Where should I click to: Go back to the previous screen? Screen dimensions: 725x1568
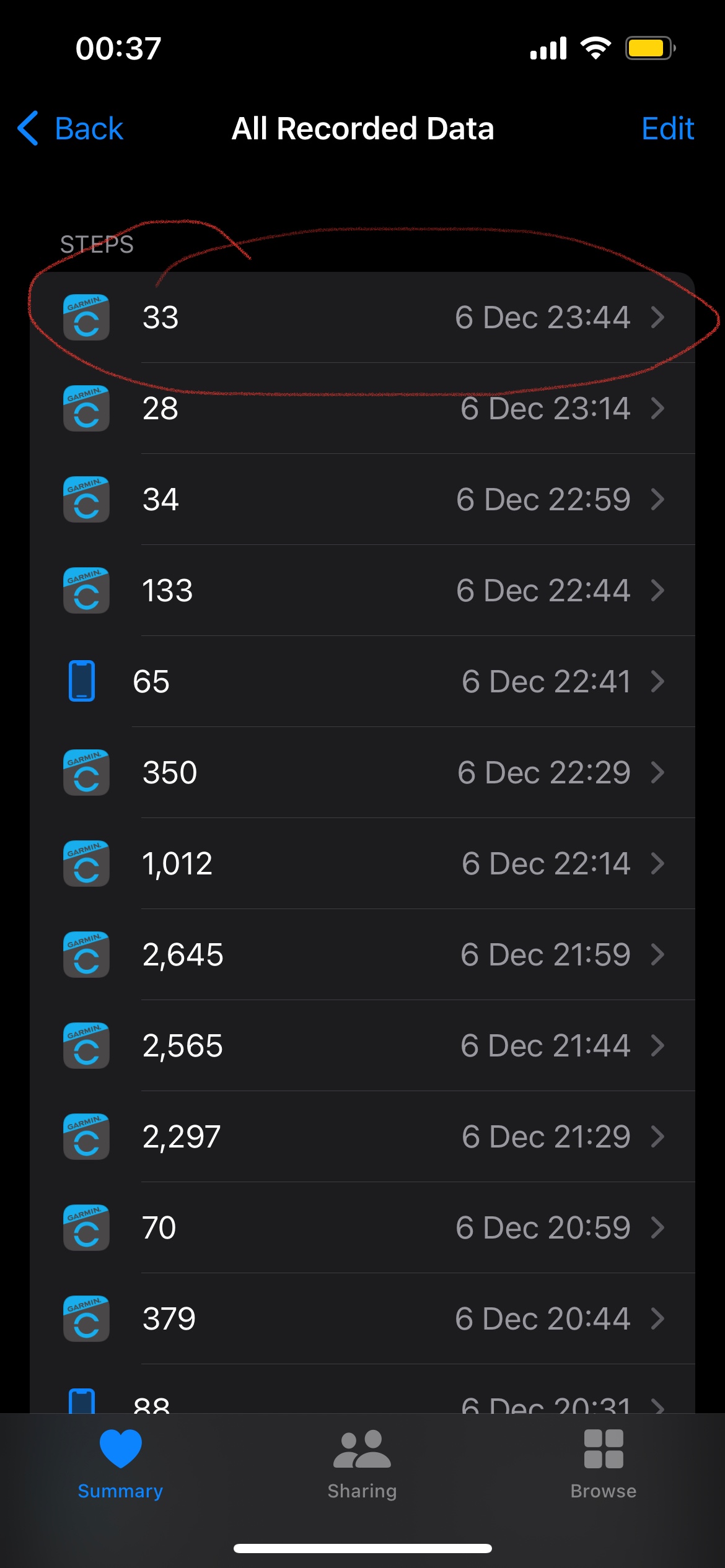coord(71,129)
